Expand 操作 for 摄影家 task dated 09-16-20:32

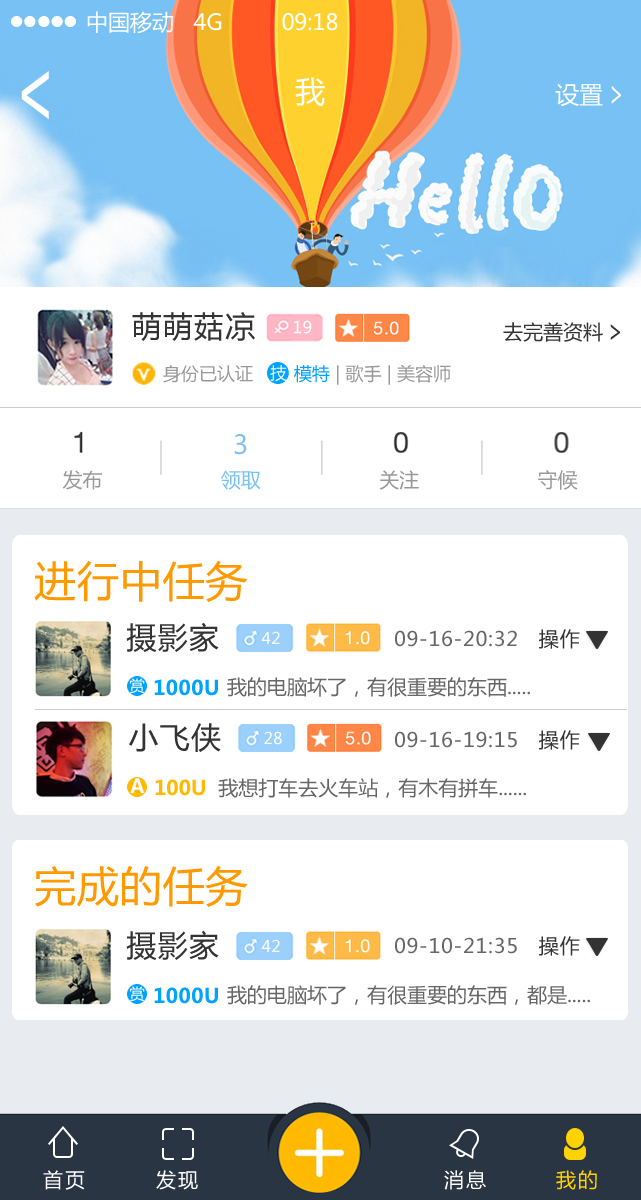[573, 640]
